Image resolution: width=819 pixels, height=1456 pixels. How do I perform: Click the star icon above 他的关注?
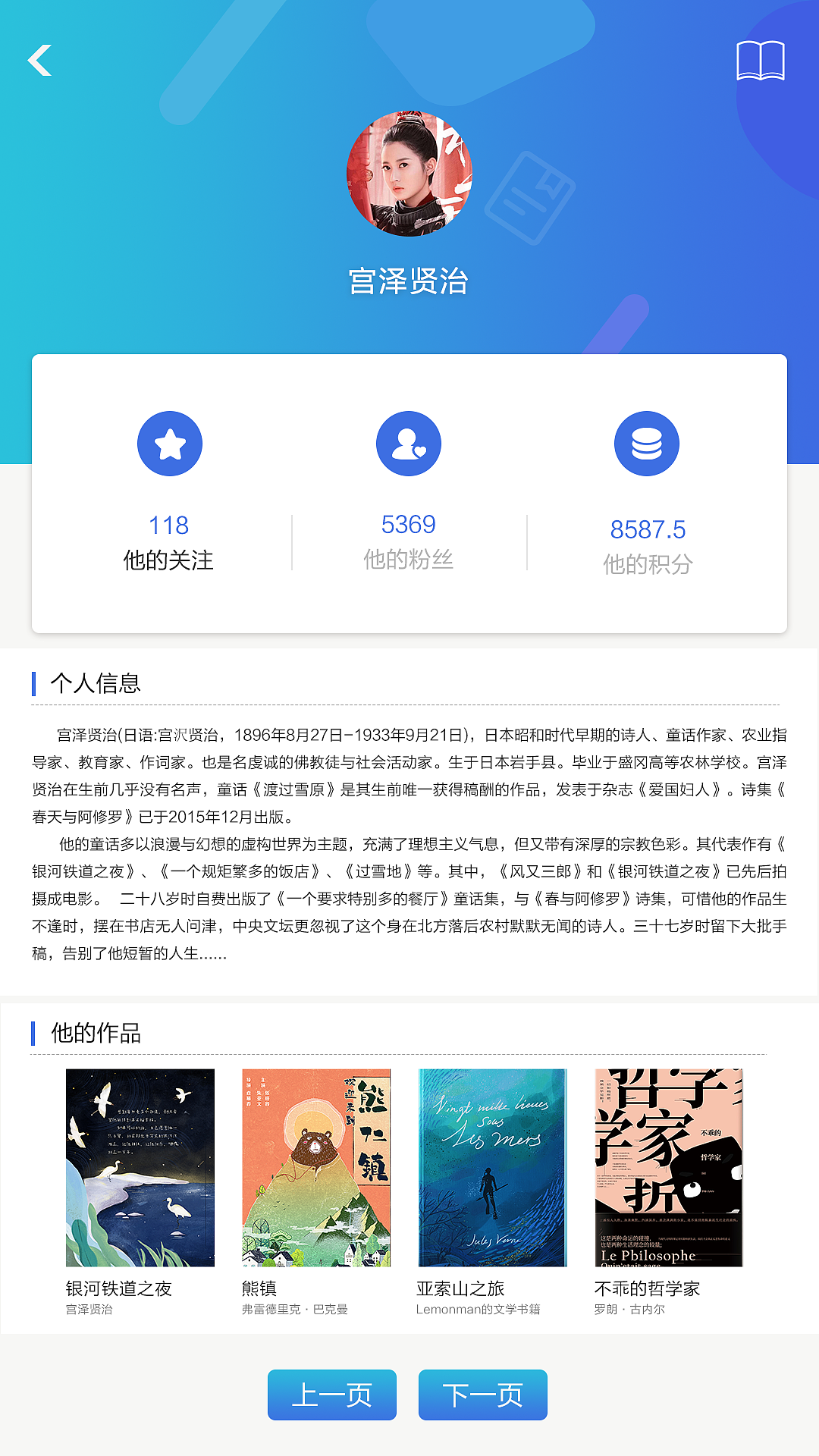point(170,443)
